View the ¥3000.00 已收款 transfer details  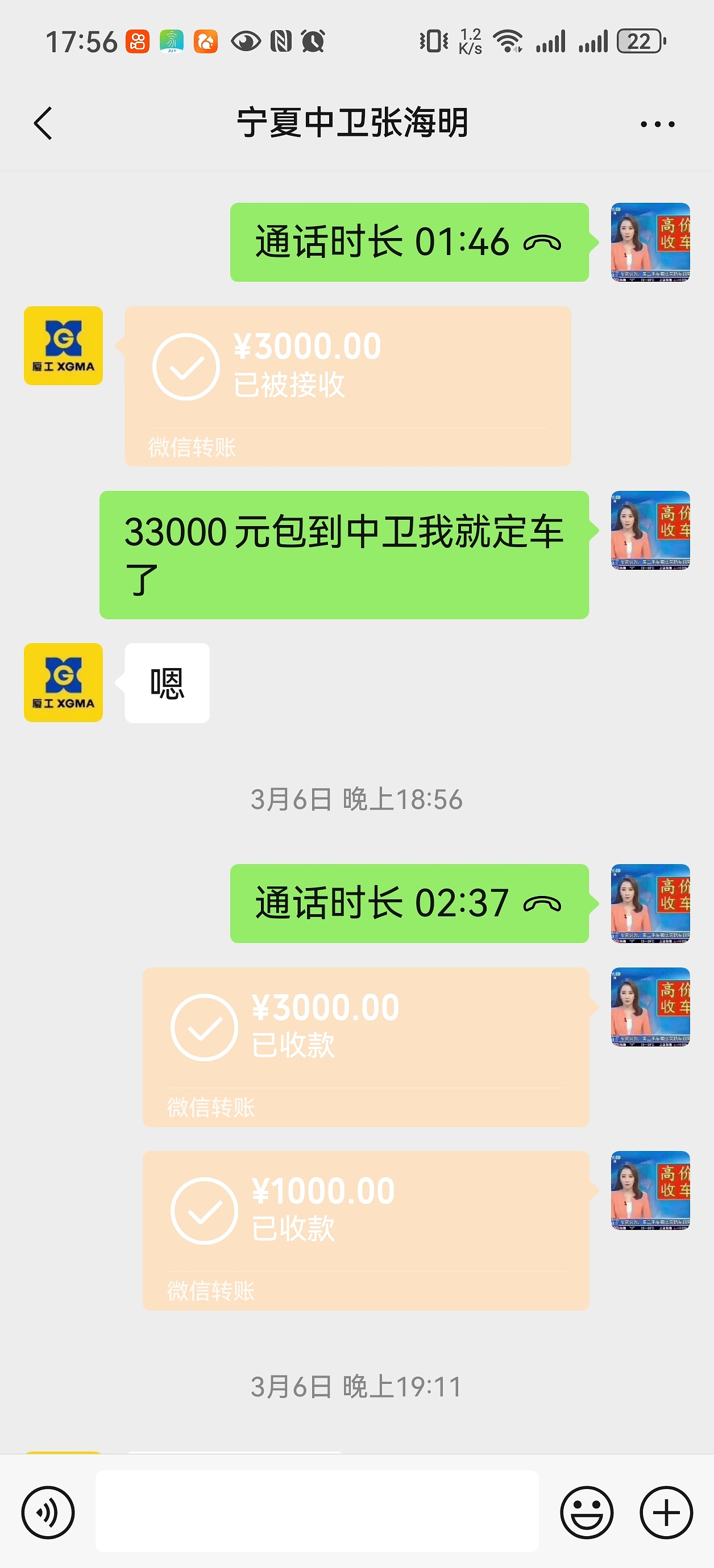coord(366,1046)
